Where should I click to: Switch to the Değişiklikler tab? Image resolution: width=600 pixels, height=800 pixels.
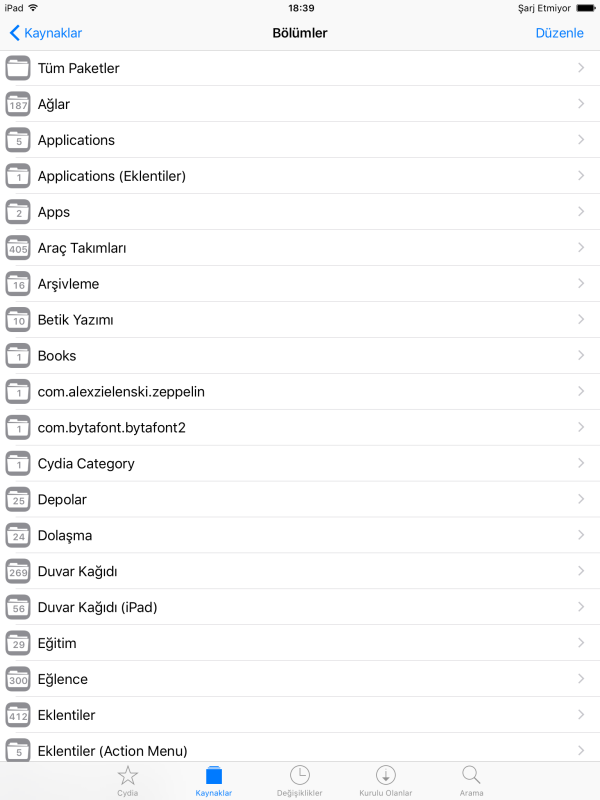pos(299,780)
